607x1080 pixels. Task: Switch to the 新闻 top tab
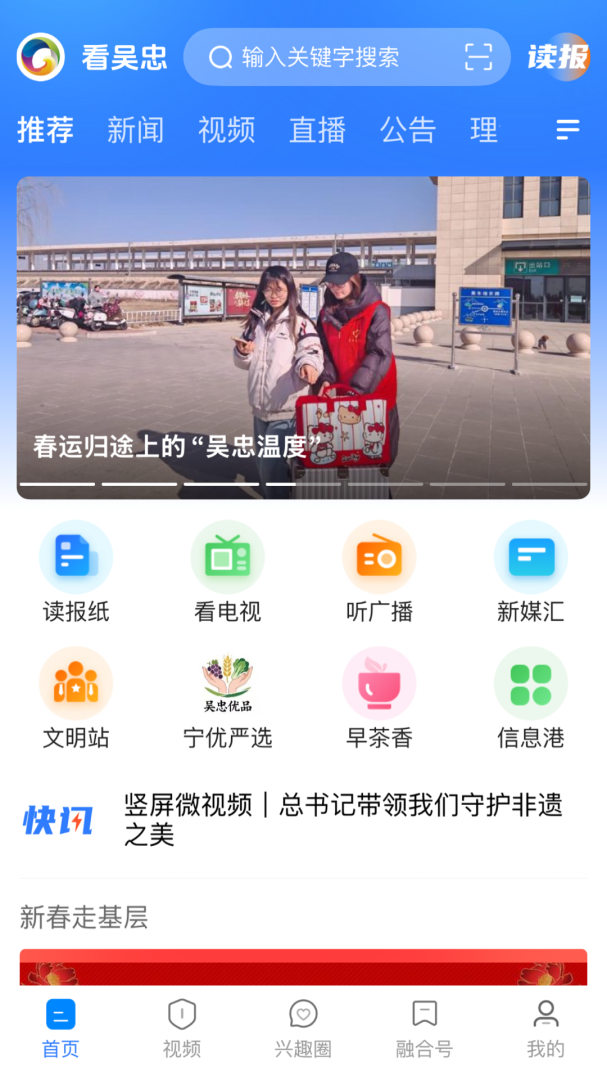point(136,130)
